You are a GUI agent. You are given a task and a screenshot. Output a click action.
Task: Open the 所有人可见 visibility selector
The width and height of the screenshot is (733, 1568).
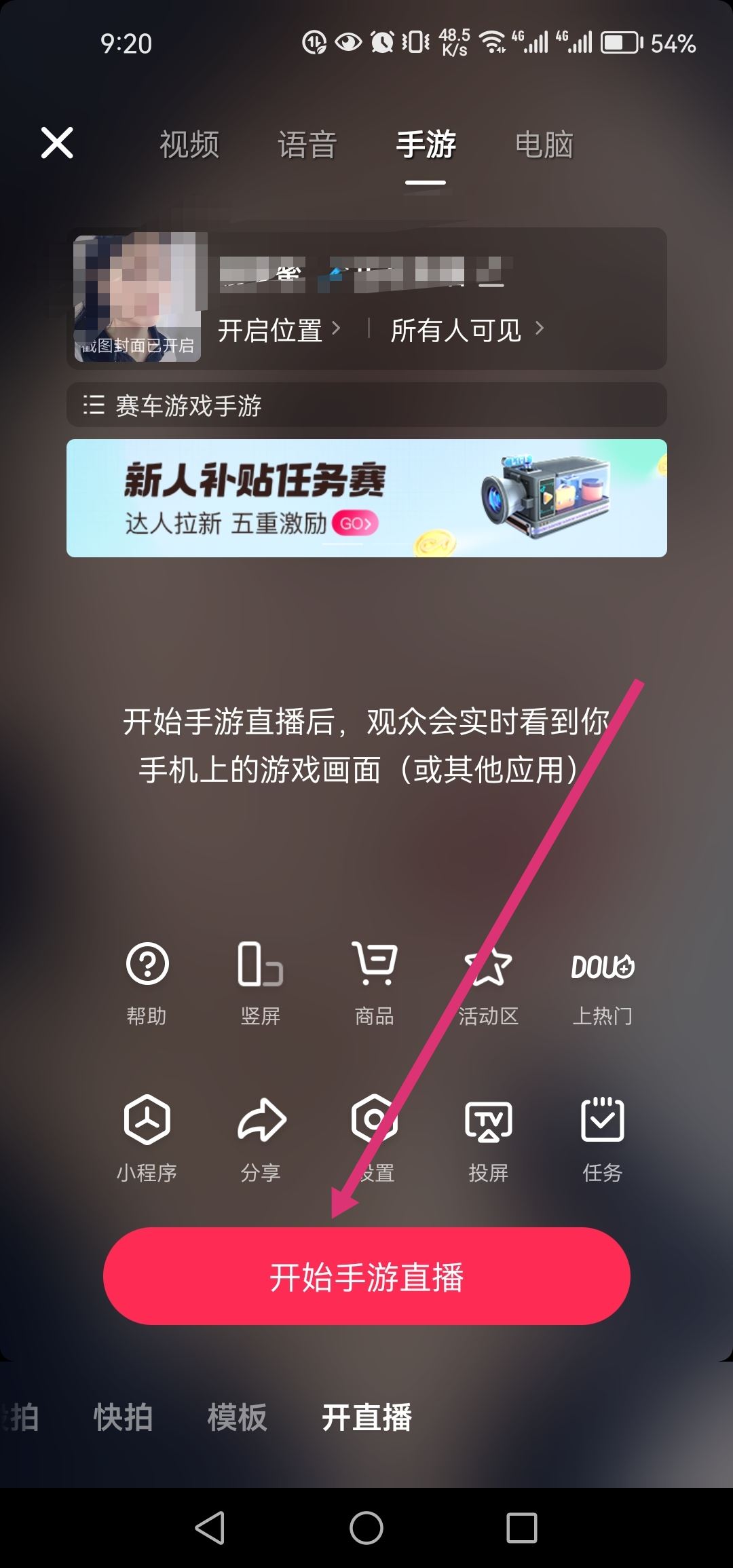click(465, 331)
